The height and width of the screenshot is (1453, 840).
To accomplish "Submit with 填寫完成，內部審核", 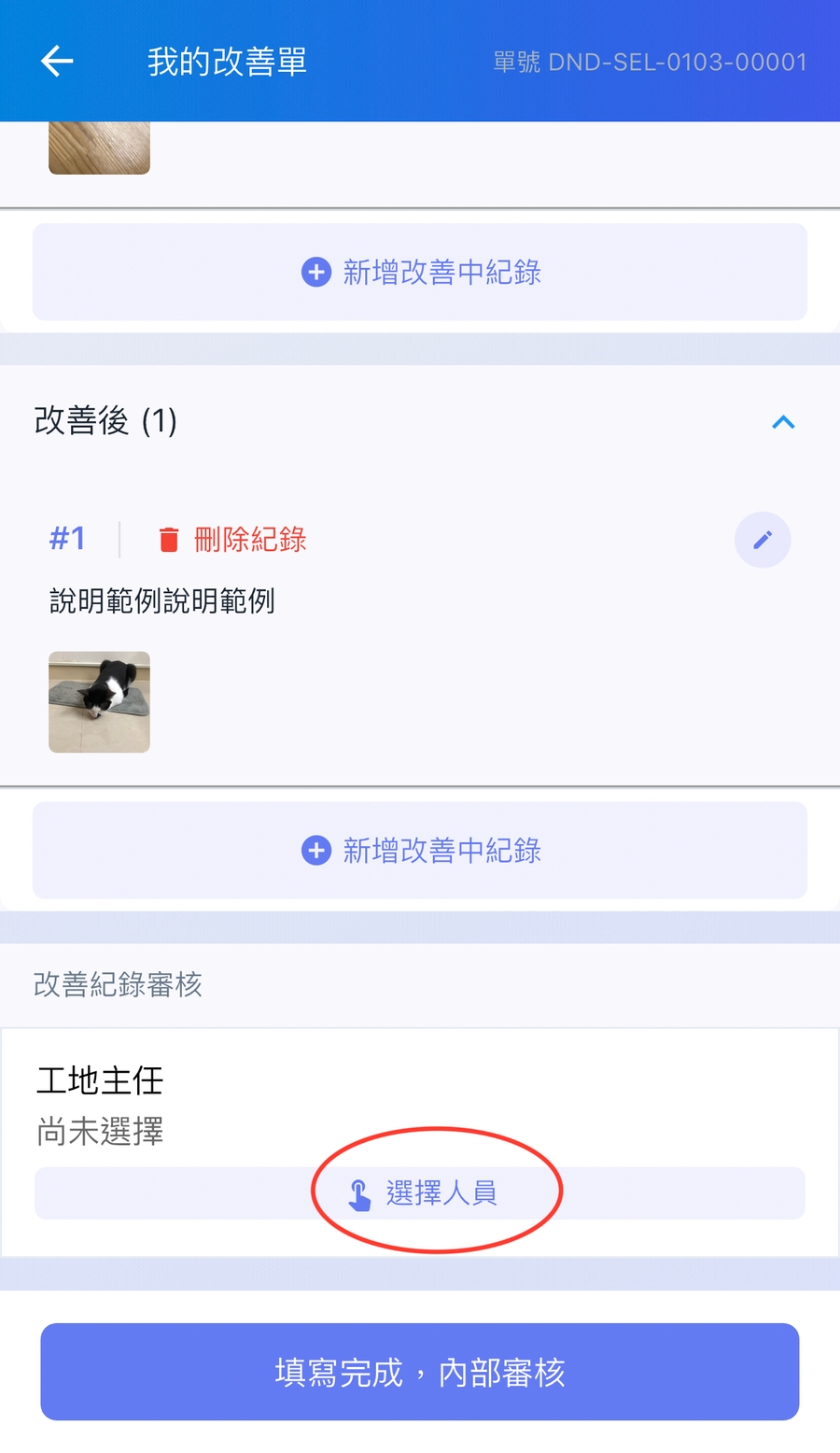I will (x=420, y=1372).
